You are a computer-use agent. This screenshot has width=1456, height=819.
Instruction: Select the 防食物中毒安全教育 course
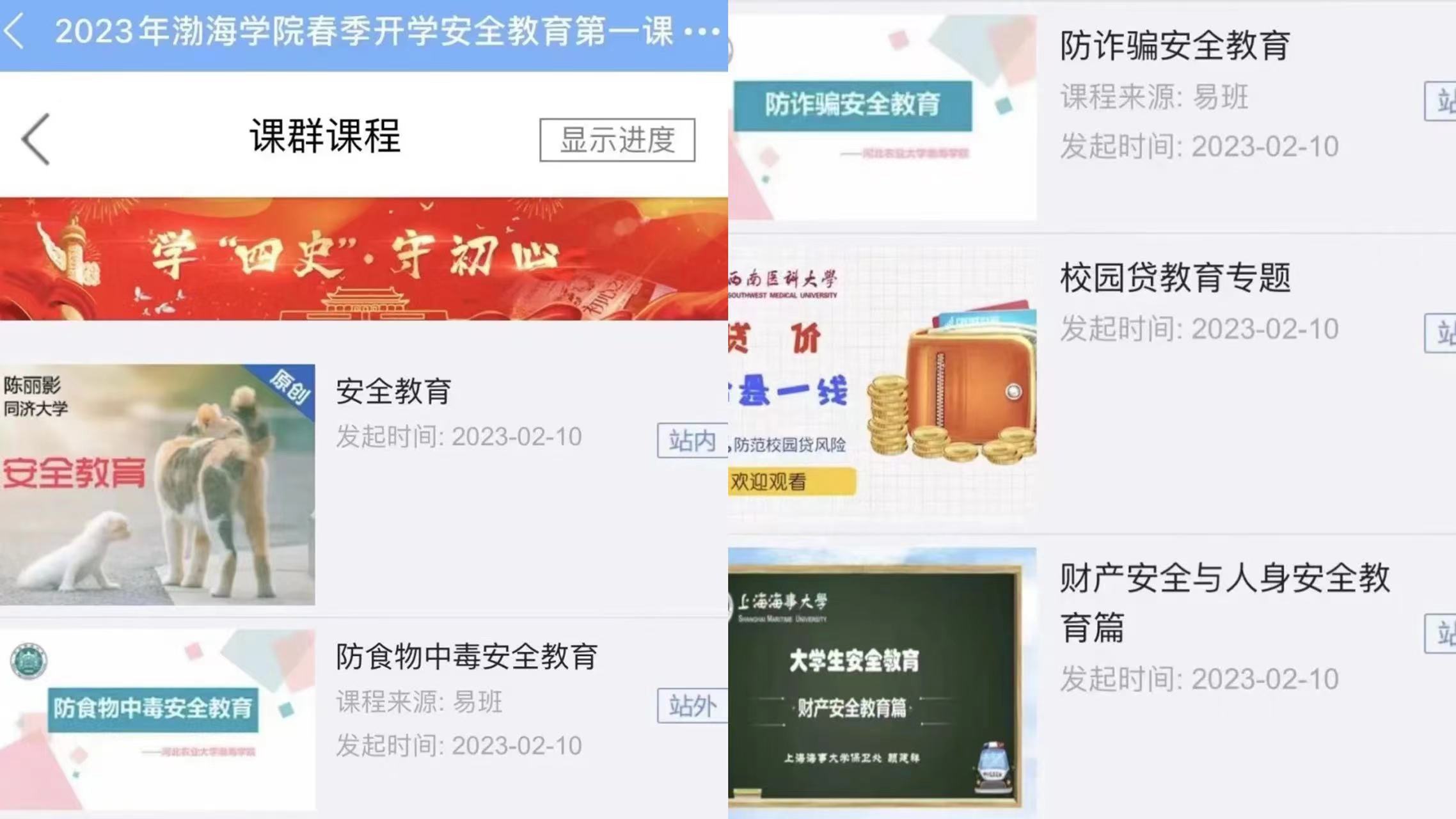click(x=466, y=656)
